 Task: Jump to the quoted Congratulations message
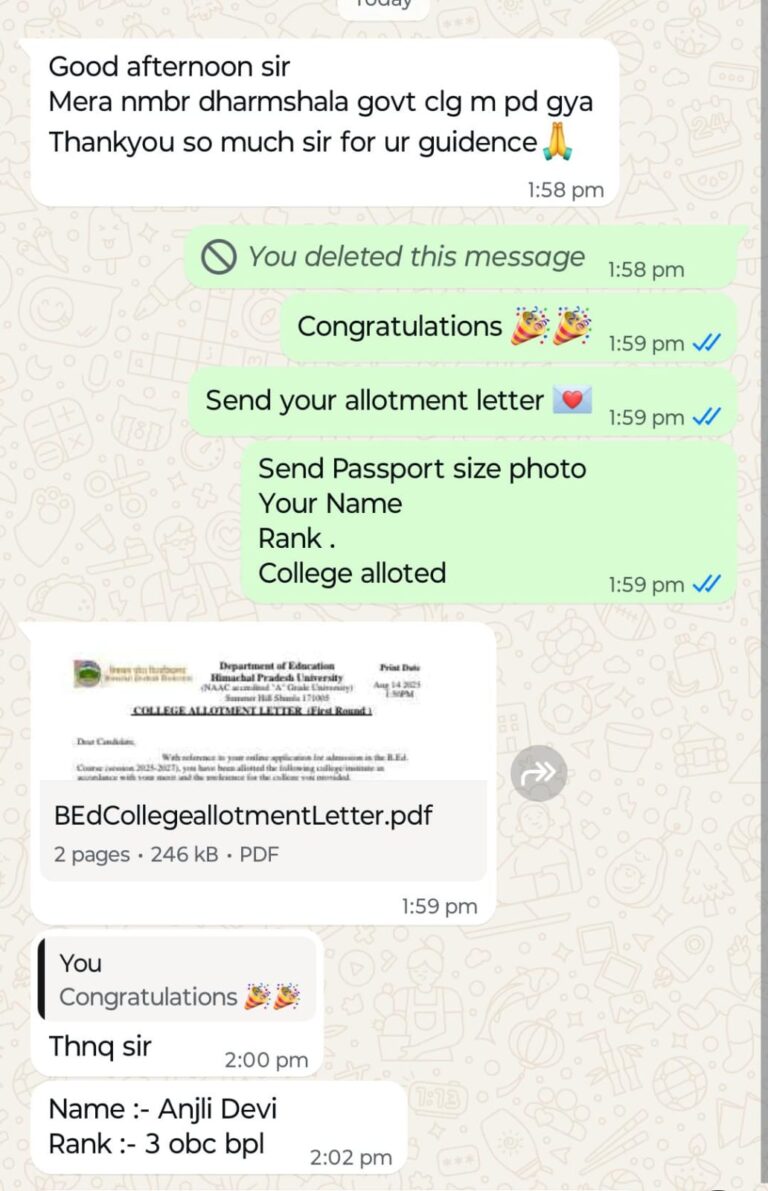(x=178, y=980)
